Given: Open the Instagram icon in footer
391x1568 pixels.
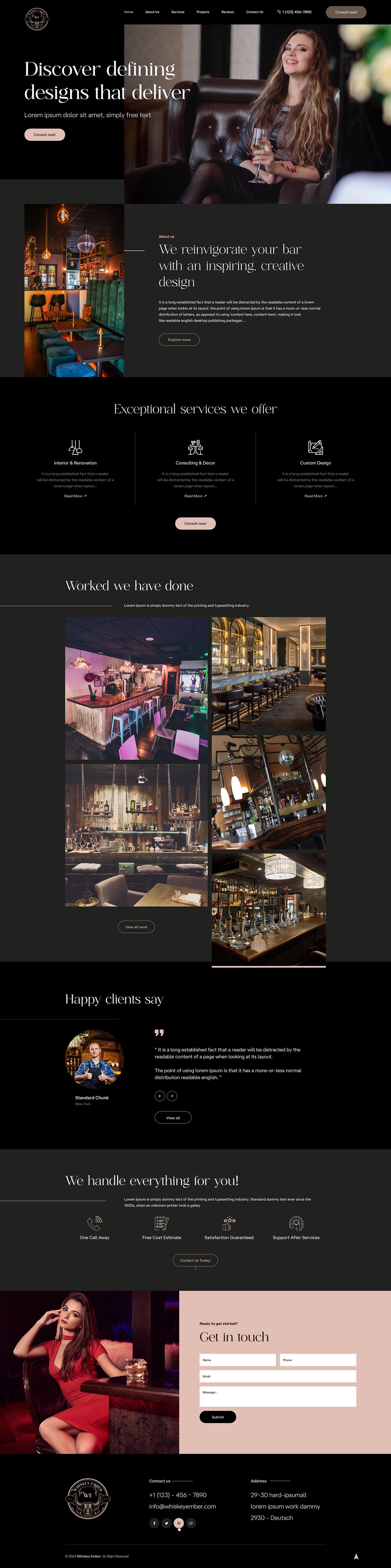Looking at the screenshot, I should click(179, 1523).
